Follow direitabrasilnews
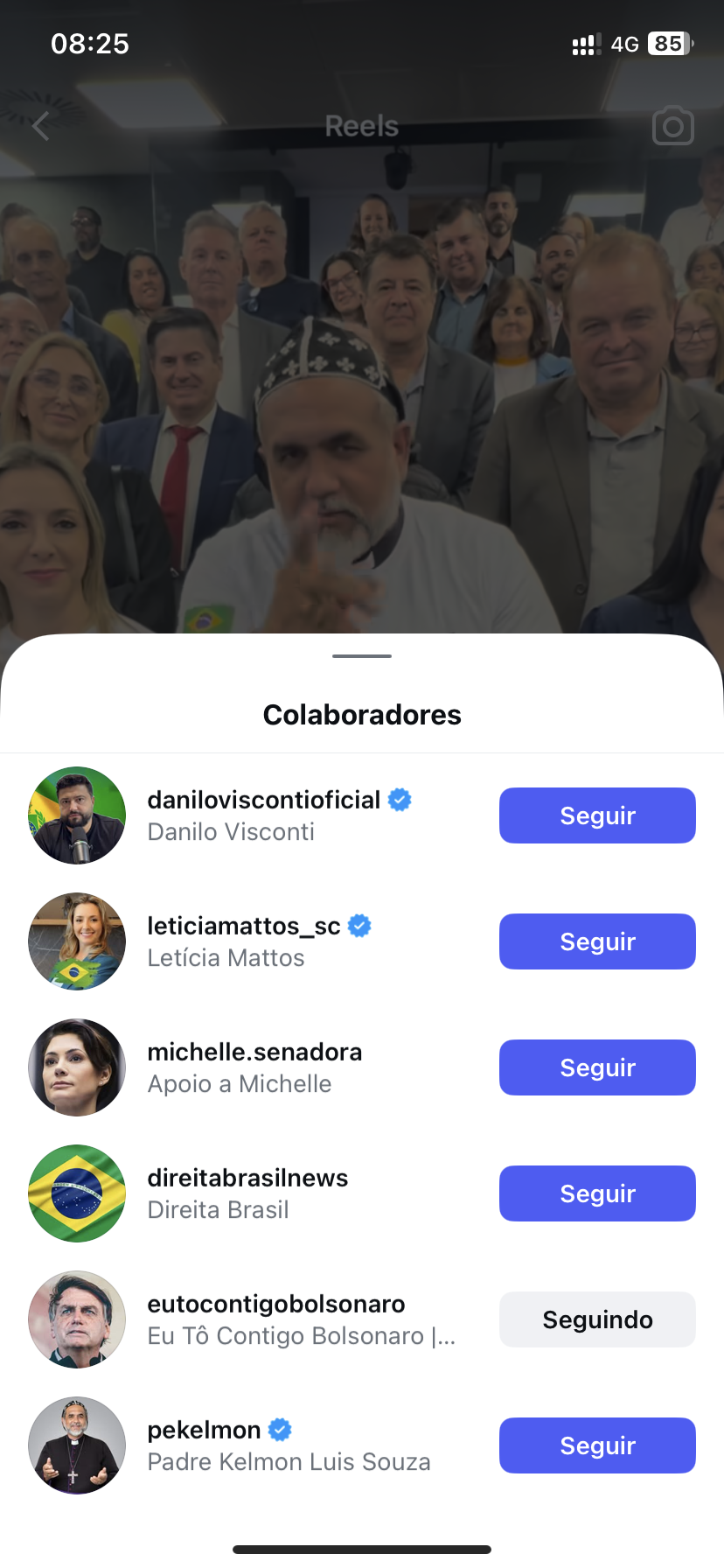Viewport: 724px width, 1568px height. pyautogui.click(x=597, y=1193)
